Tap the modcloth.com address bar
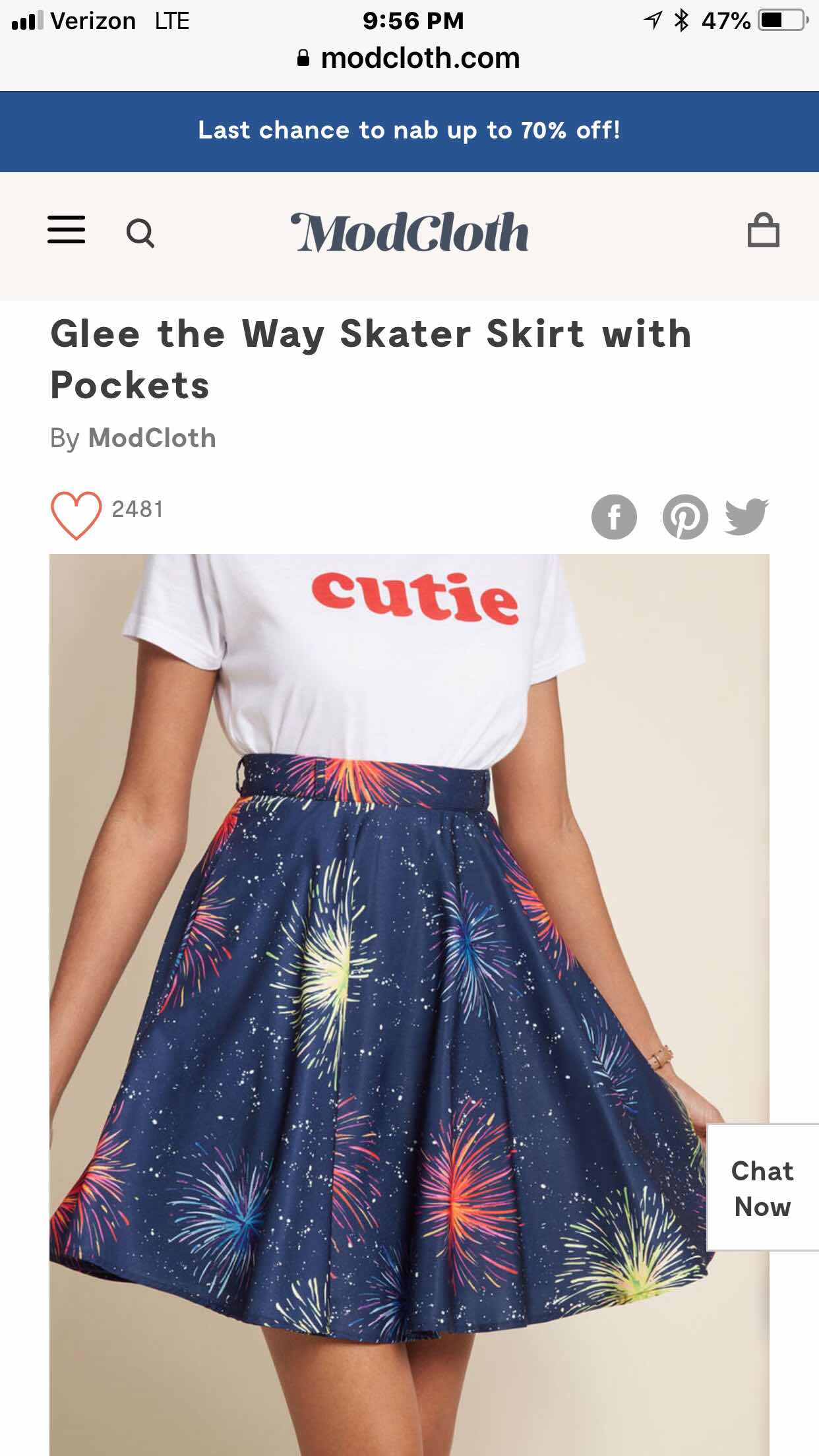 (409, 58)
